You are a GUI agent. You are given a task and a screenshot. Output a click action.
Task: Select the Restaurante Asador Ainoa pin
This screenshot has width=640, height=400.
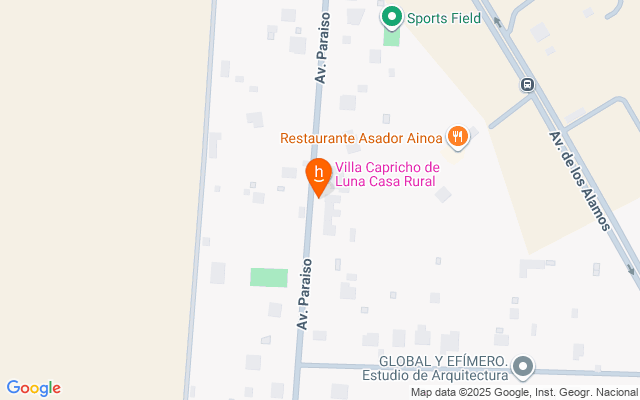pyautogui.click(x=458, y=136)
